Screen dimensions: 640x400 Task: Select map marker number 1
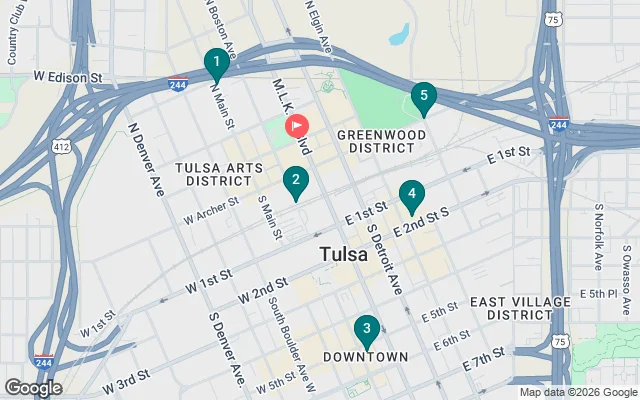pyautogui.click(x=216, y=64)
